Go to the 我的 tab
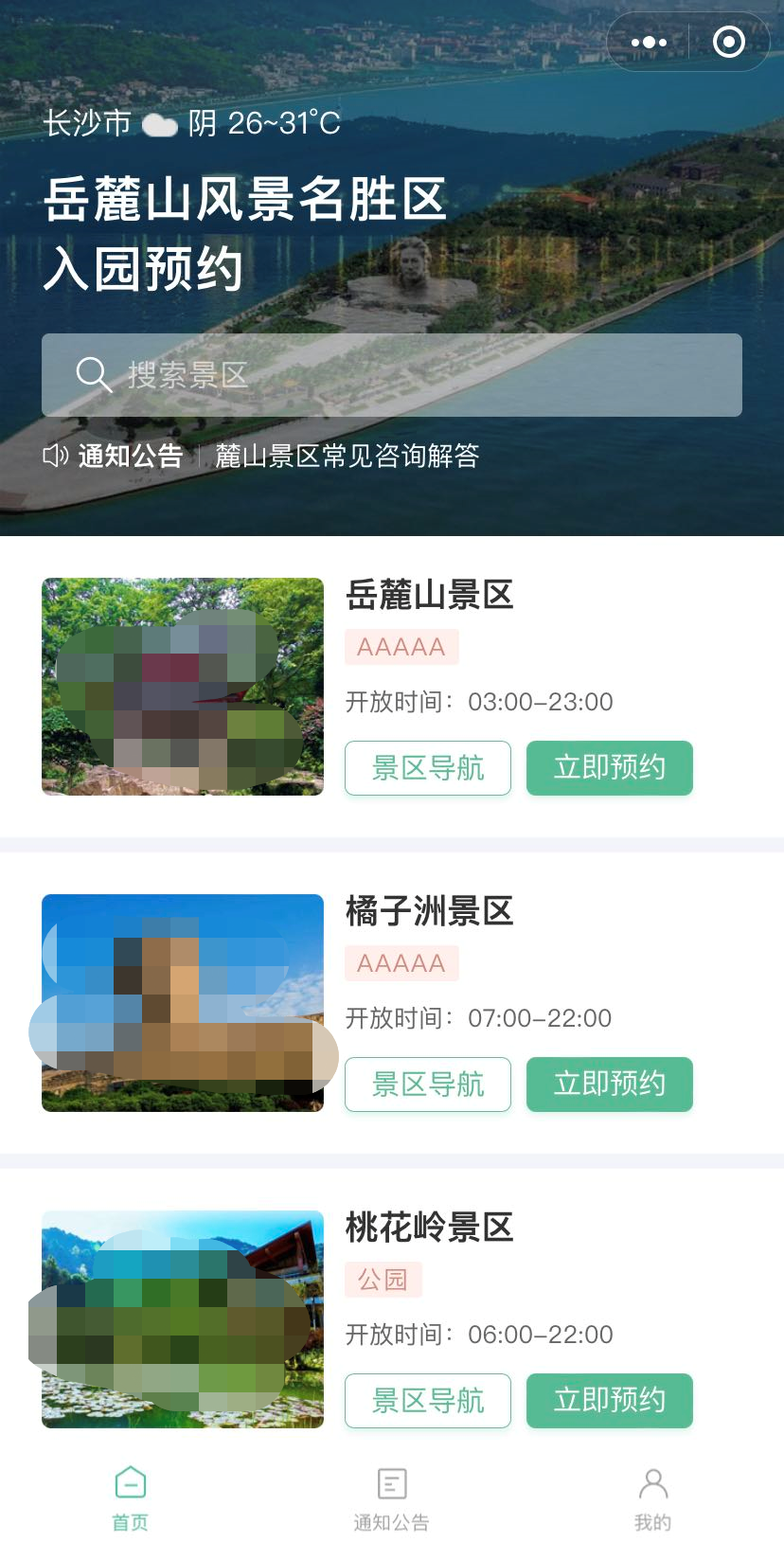 (x=652, y=1498)
